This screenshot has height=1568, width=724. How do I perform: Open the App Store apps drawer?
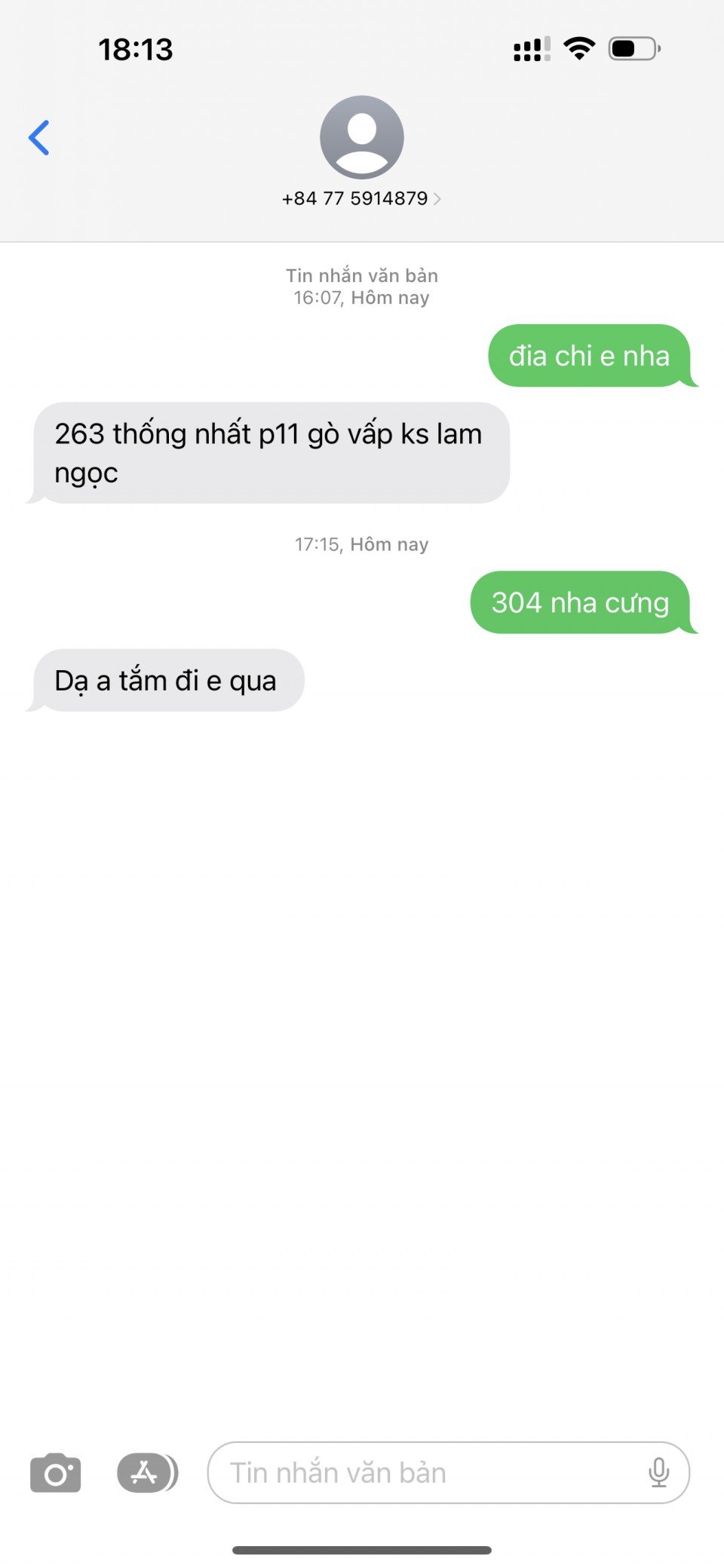coord(146,1473)
